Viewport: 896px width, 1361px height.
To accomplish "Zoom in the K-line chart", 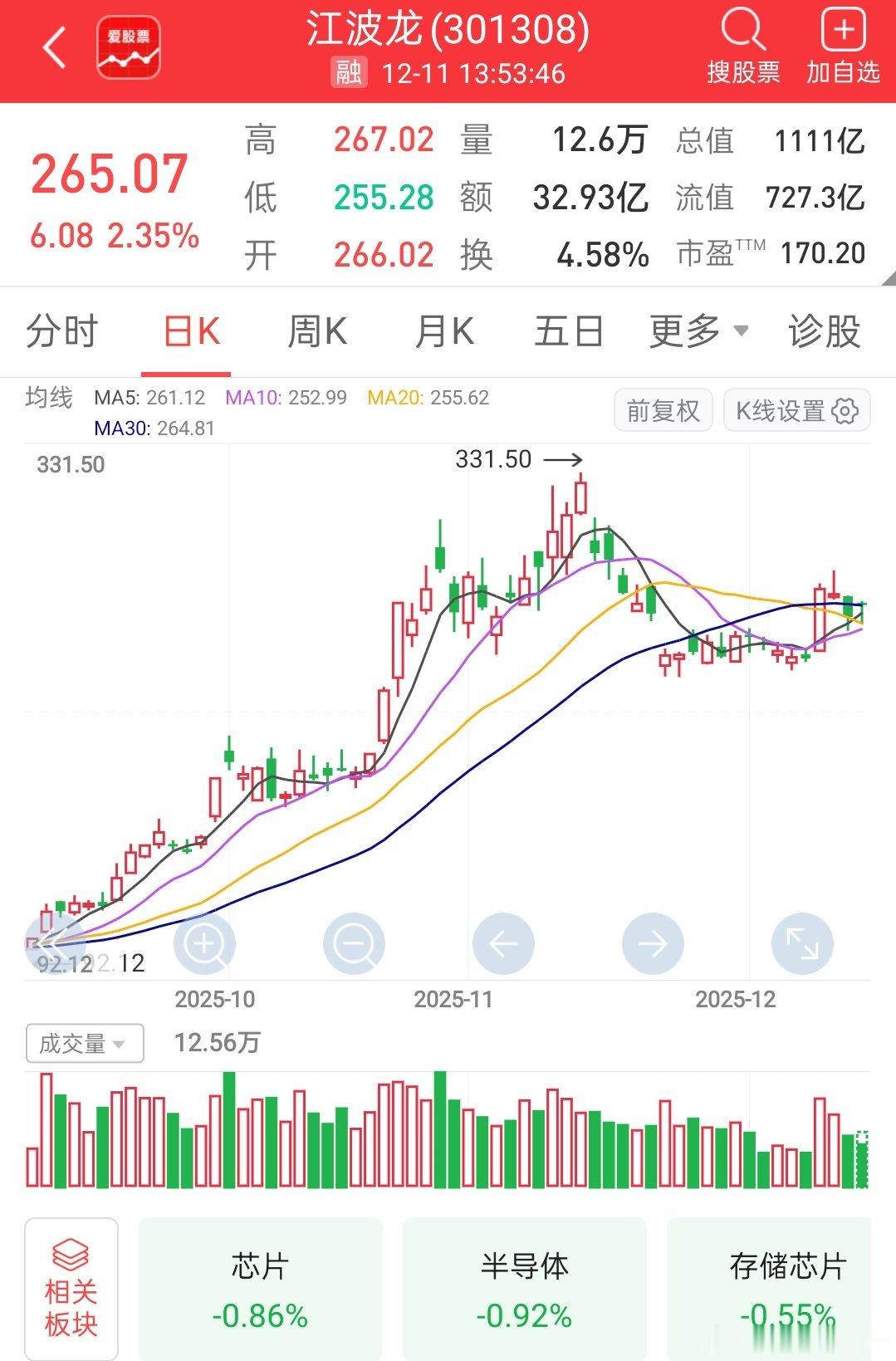I will [204, 943].
